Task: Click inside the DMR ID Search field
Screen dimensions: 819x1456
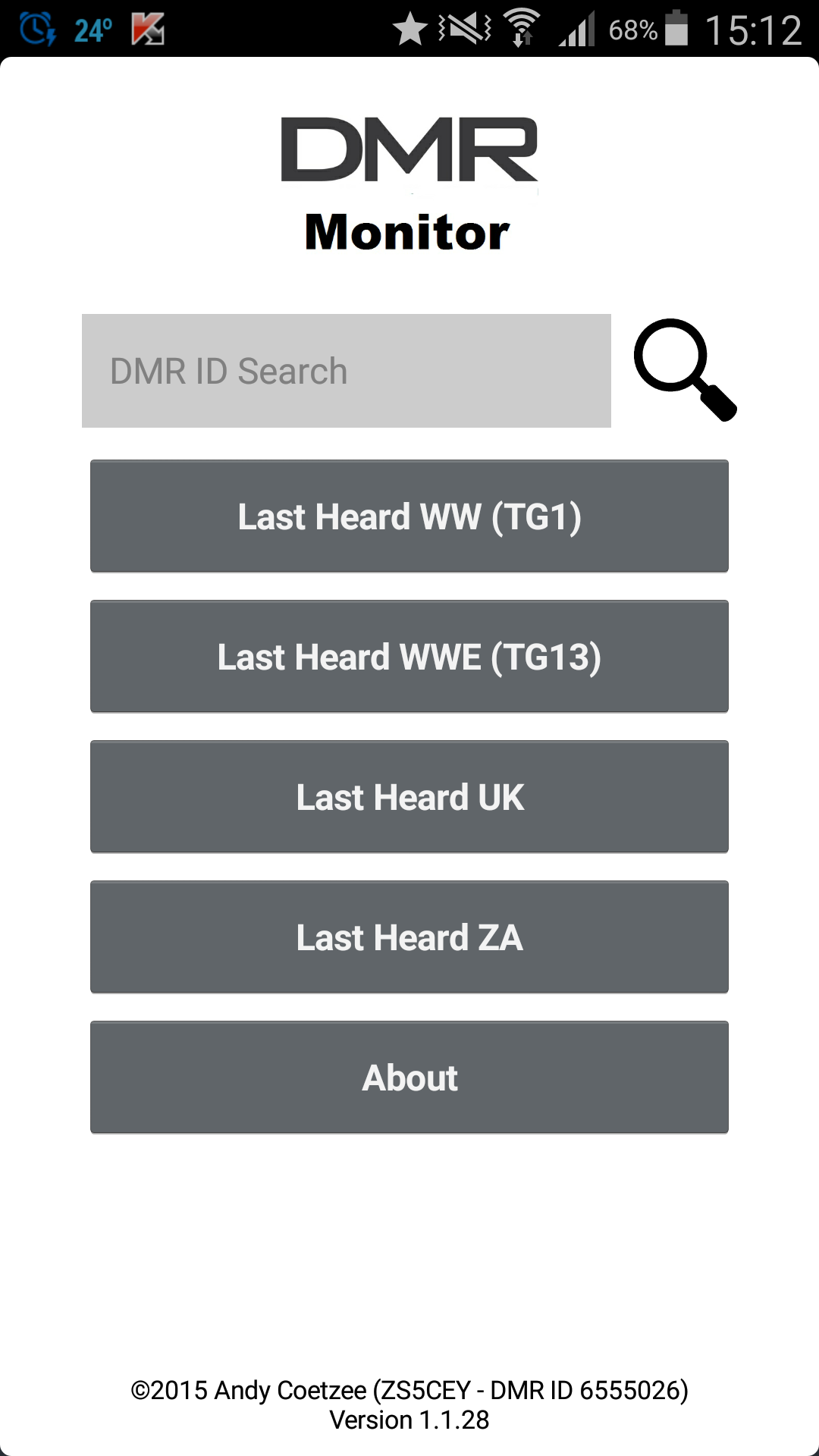Action: click(347, 371)
